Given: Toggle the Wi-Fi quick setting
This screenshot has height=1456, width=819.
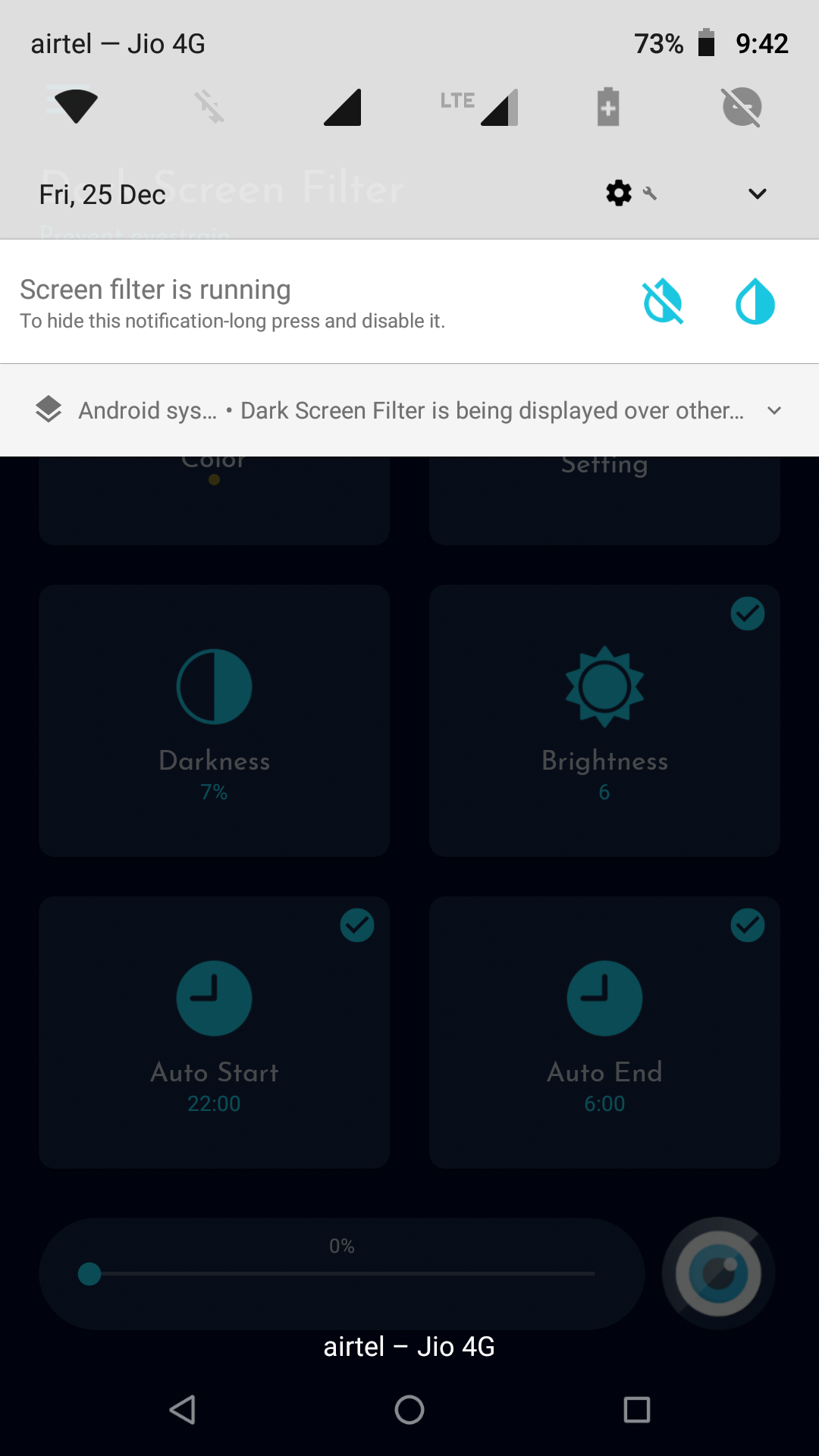Looking at the screenshot, I should click(x=76, y=106).
